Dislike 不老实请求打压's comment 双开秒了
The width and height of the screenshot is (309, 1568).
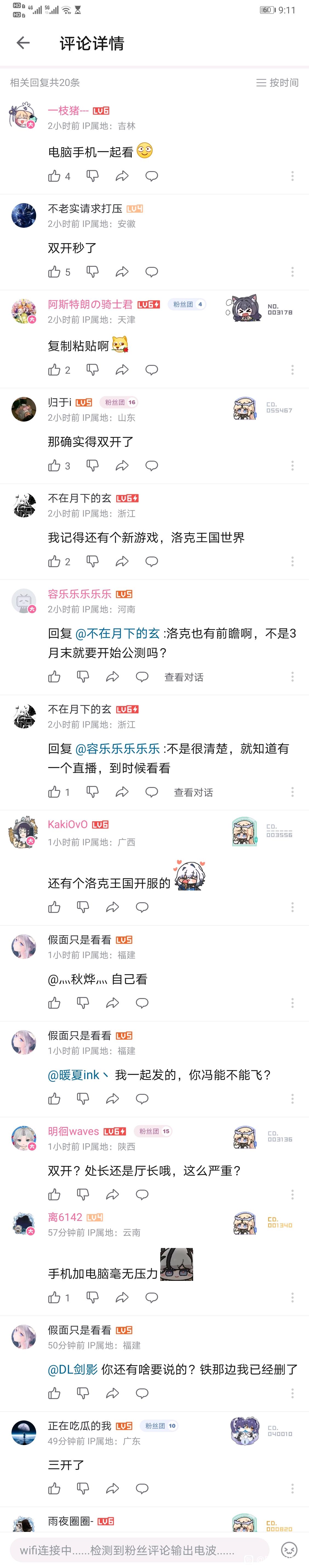tap(93, 272)
